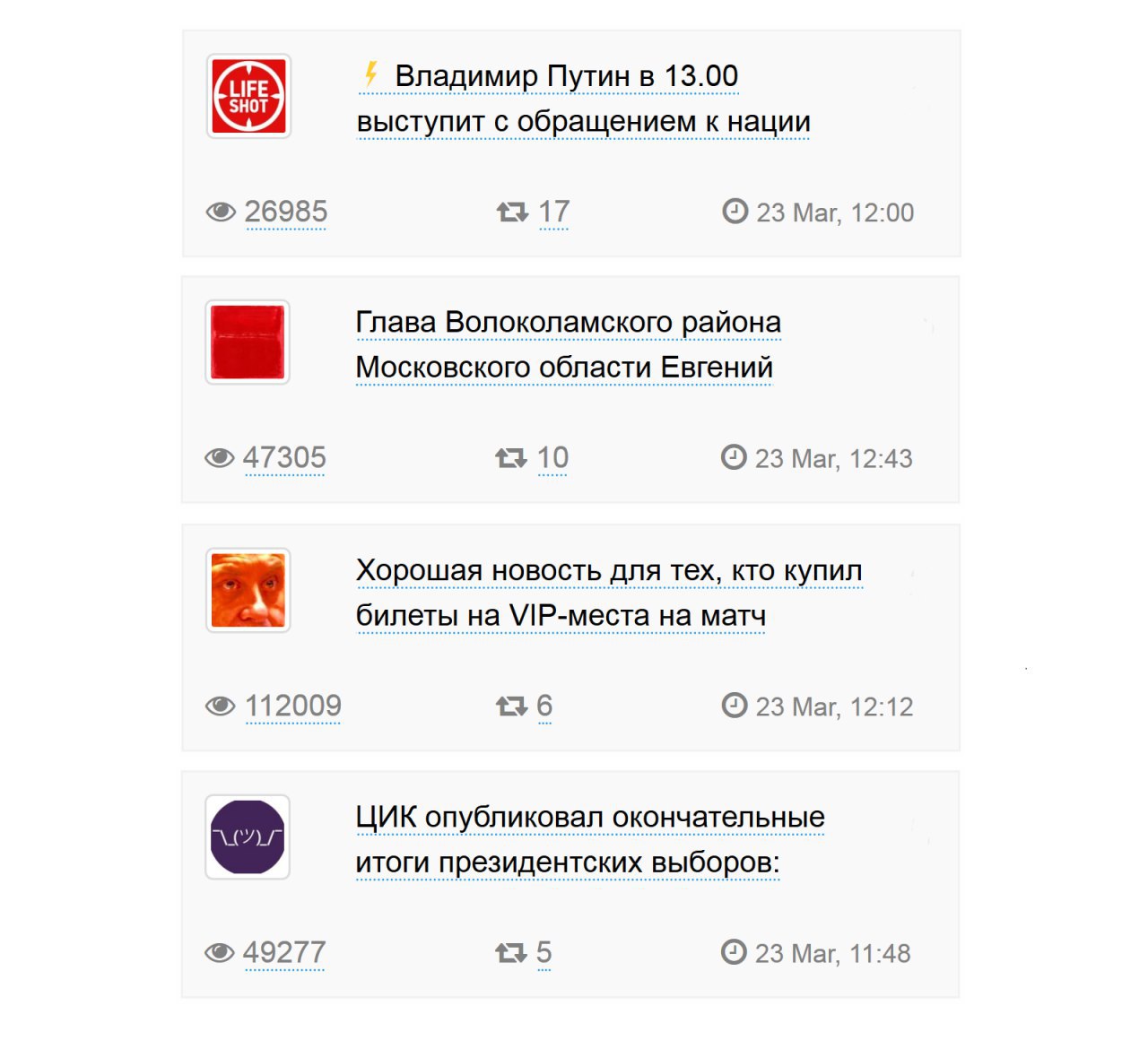Open the 47305 views count link
1148x1040 pixels.
283,457
